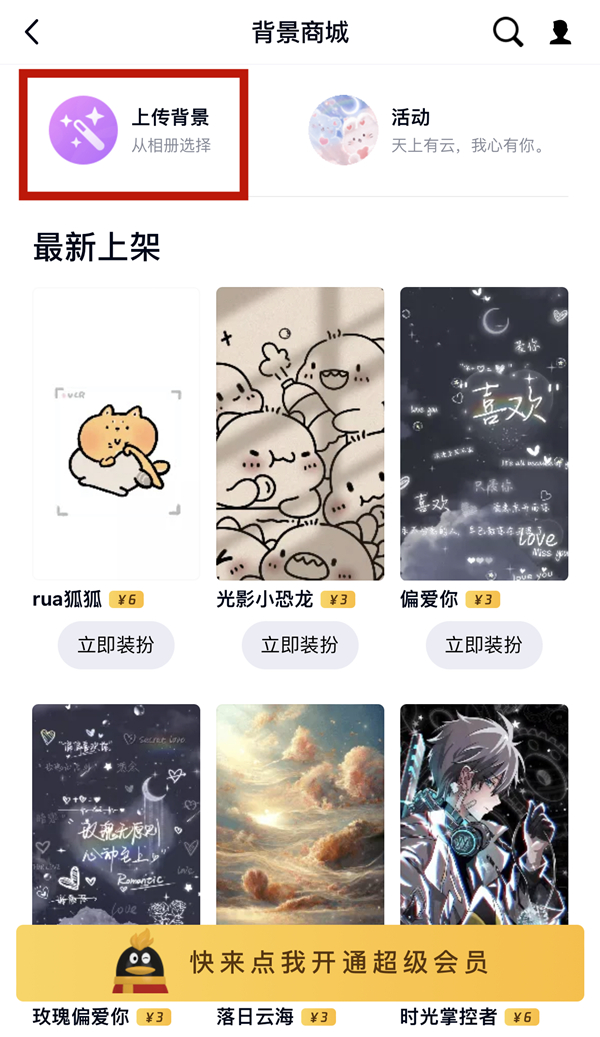Go back from 背景商城
Image resolution: width=600 pixels, height=1037 pixels.
coord(32,32)
